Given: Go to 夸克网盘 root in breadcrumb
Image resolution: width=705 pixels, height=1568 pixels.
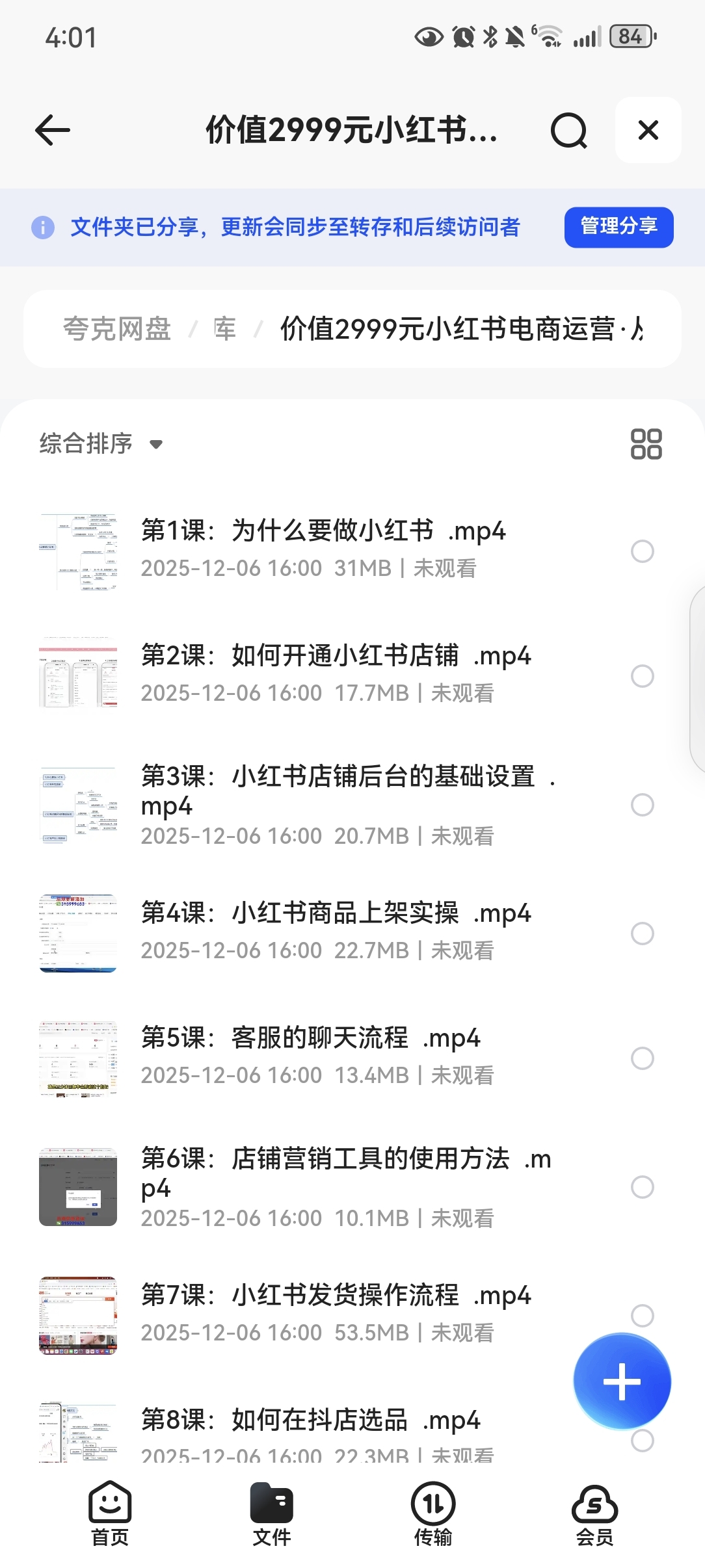Looking at the screenshot, I should [117, 329].
